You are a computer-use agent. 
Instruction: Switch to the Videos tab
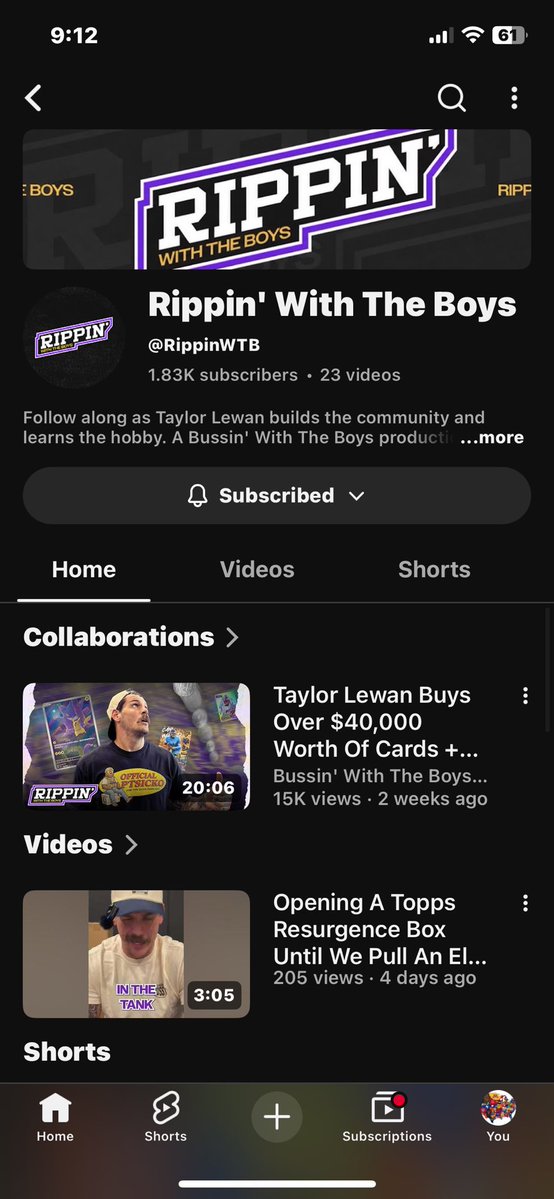pyautogui.click(x=257, y=570)
